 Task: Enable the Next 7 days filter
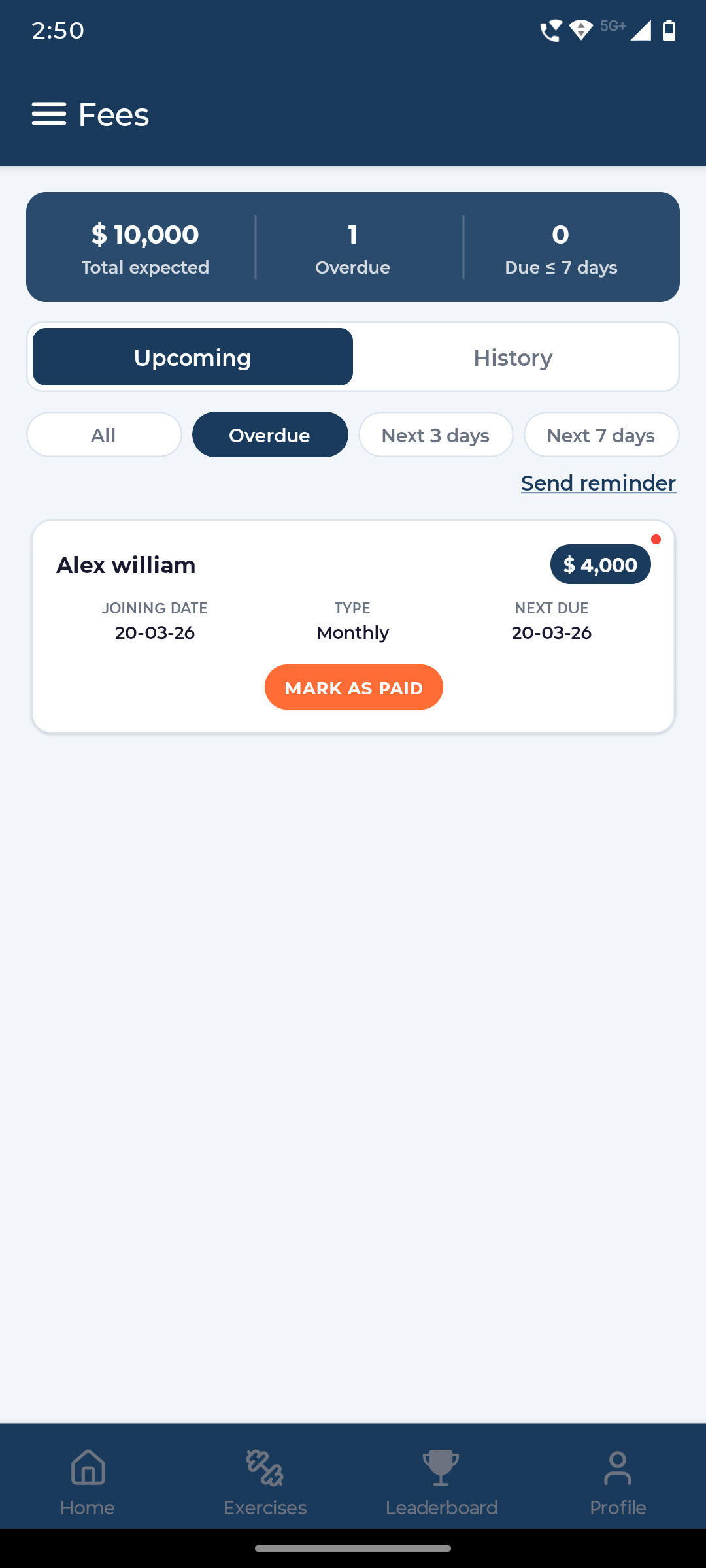point(601,434)
